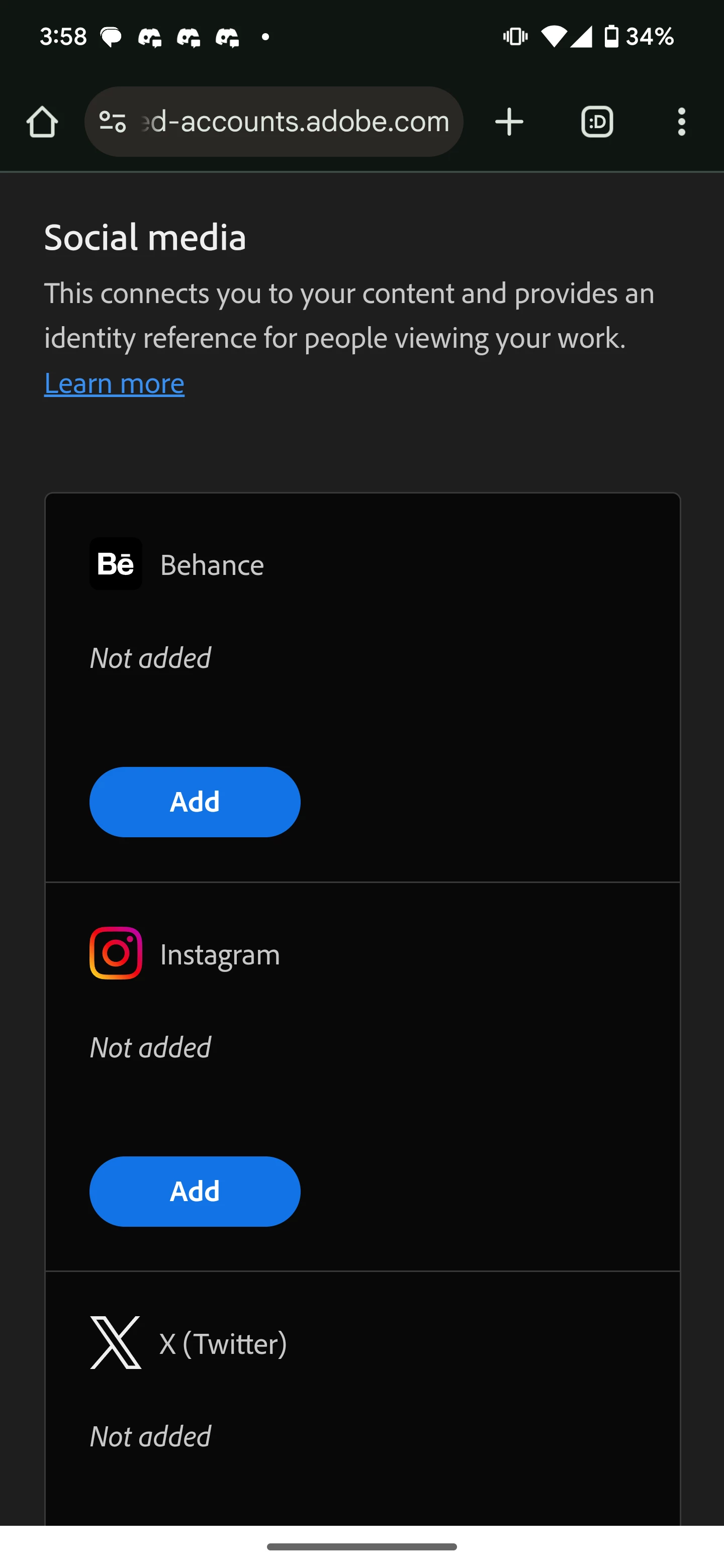Open Chrome's overflow menu

click(681, 122)
